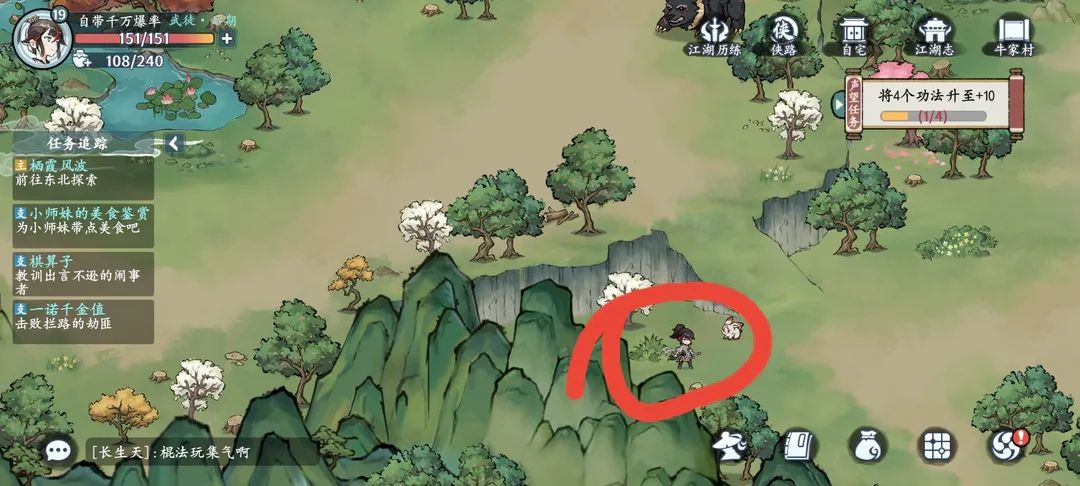Open the 侠路 menu
This screenshot has width=1080, height=486.
pyautogui.click(x=782, y=33)
